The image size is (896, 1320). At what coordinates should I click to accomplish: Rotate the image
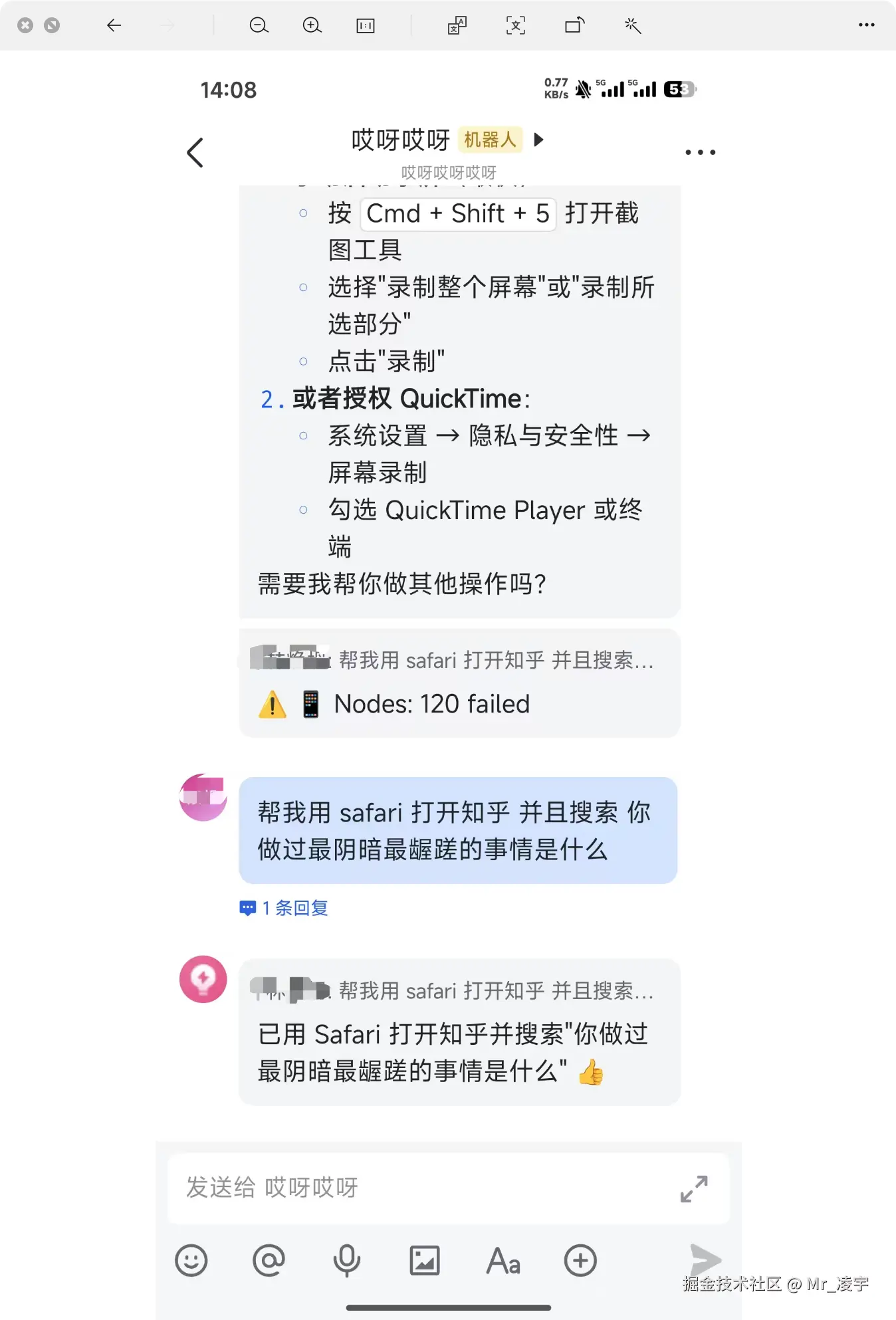(574, 25)
